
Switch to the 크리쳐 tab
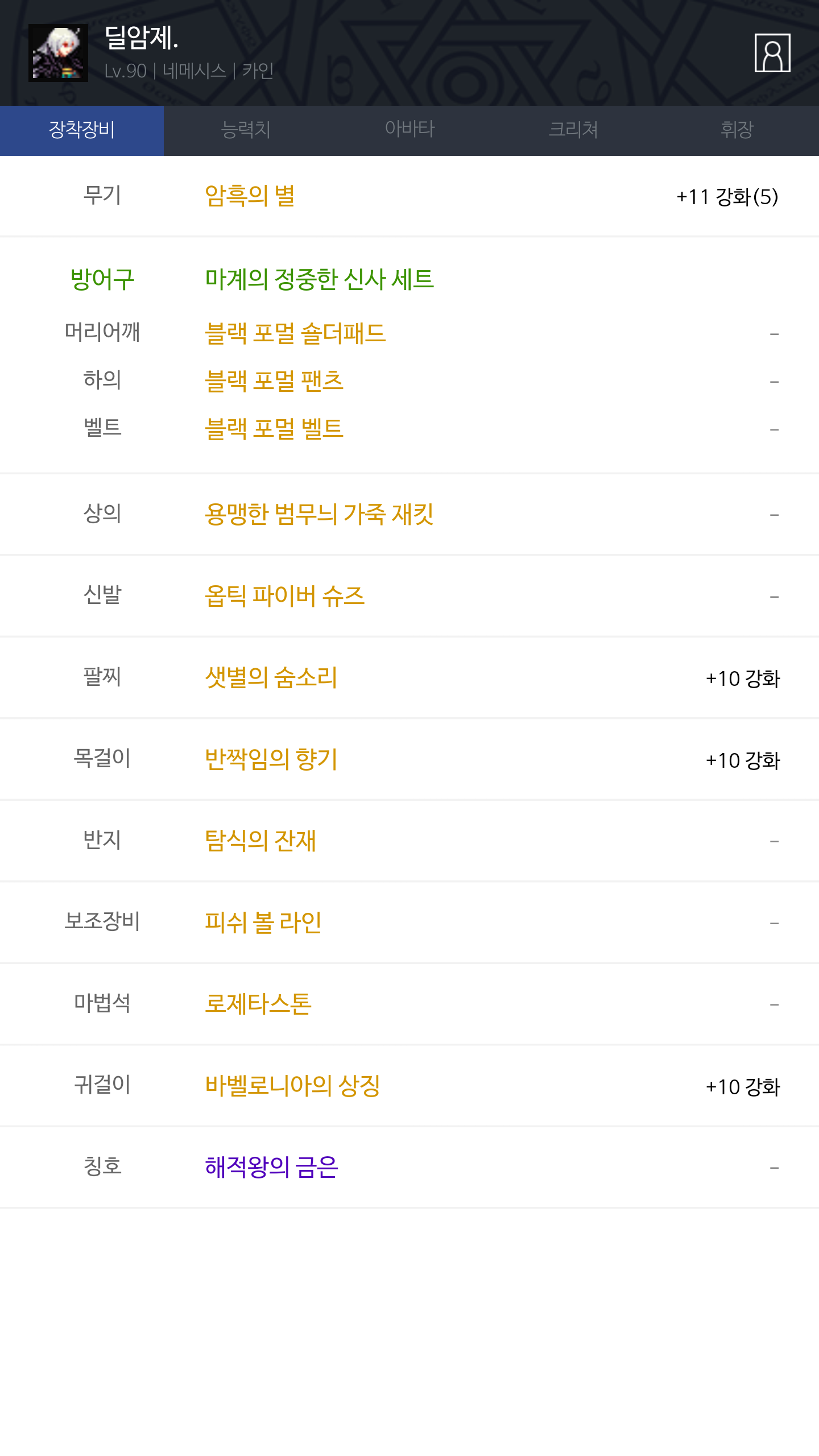(x=573, y=130)
